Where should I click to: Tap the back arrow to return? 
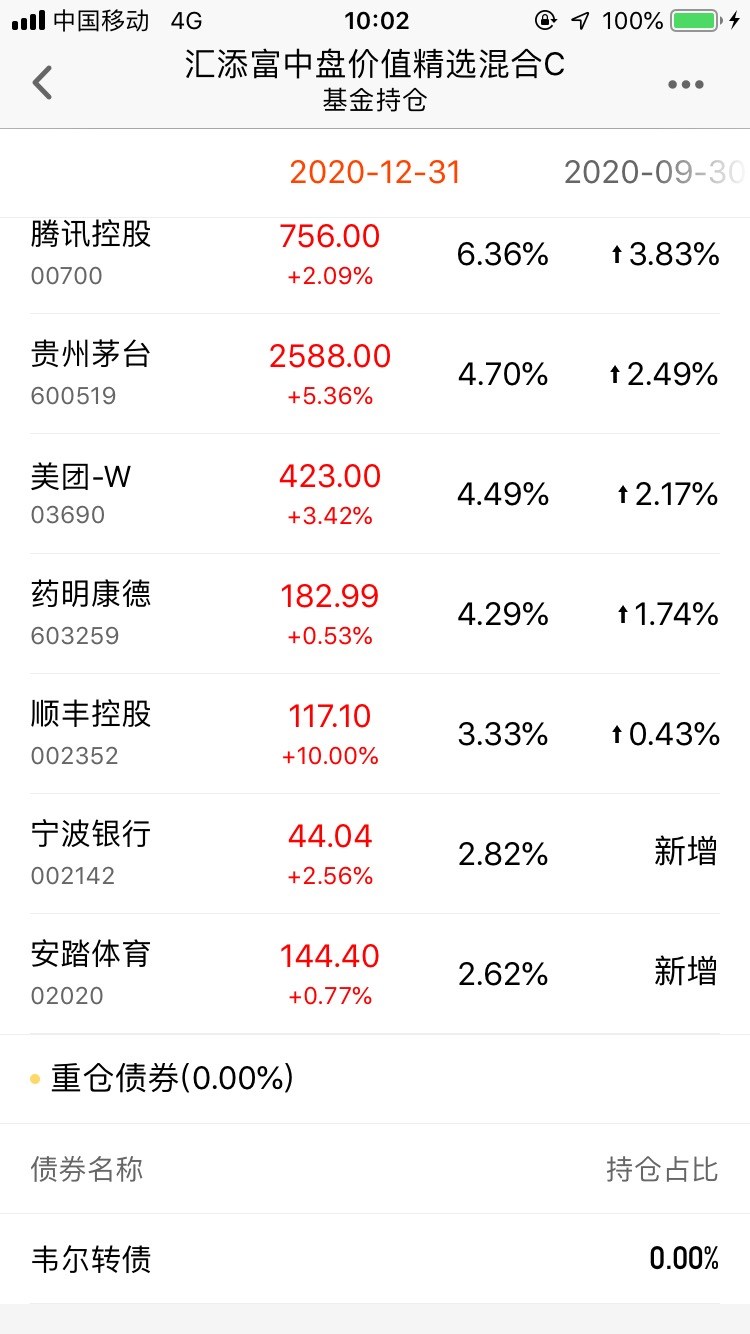click(x=42, y=82)
